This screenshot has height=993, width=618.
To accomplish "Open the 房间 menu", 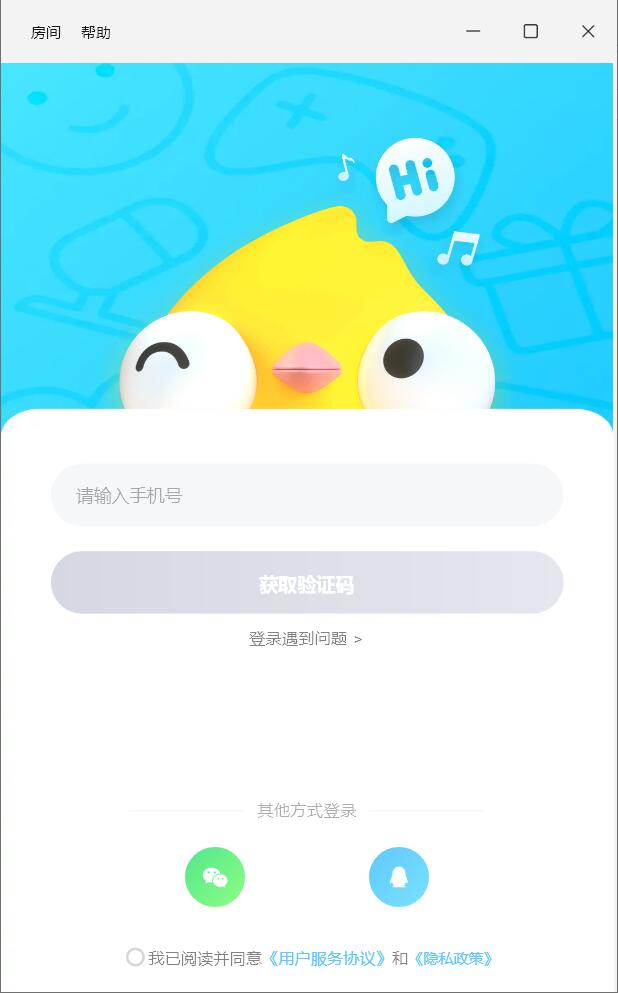I will [46, 32].
